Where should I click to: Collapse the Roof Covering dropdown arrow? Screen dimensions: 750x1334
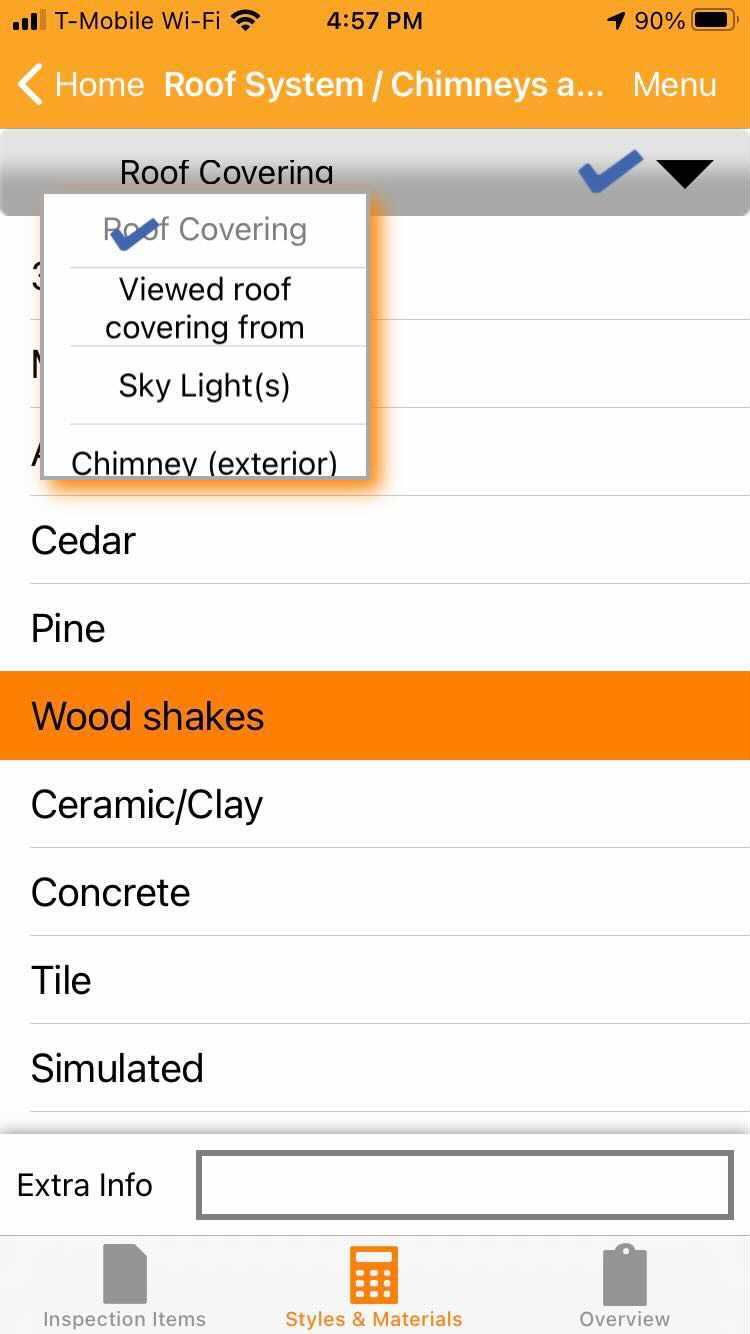tap(684, 172)
